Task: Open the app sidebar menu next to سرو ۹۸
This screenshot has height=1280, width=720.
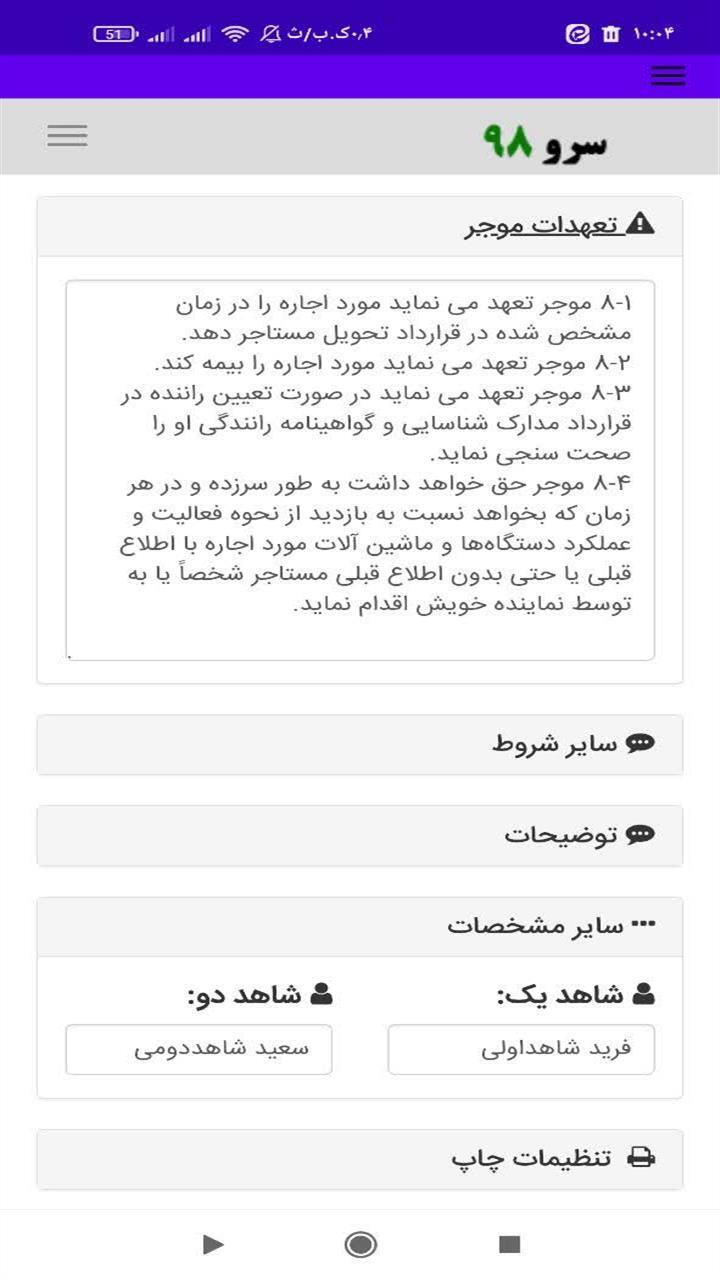Action: pos(67,134)
